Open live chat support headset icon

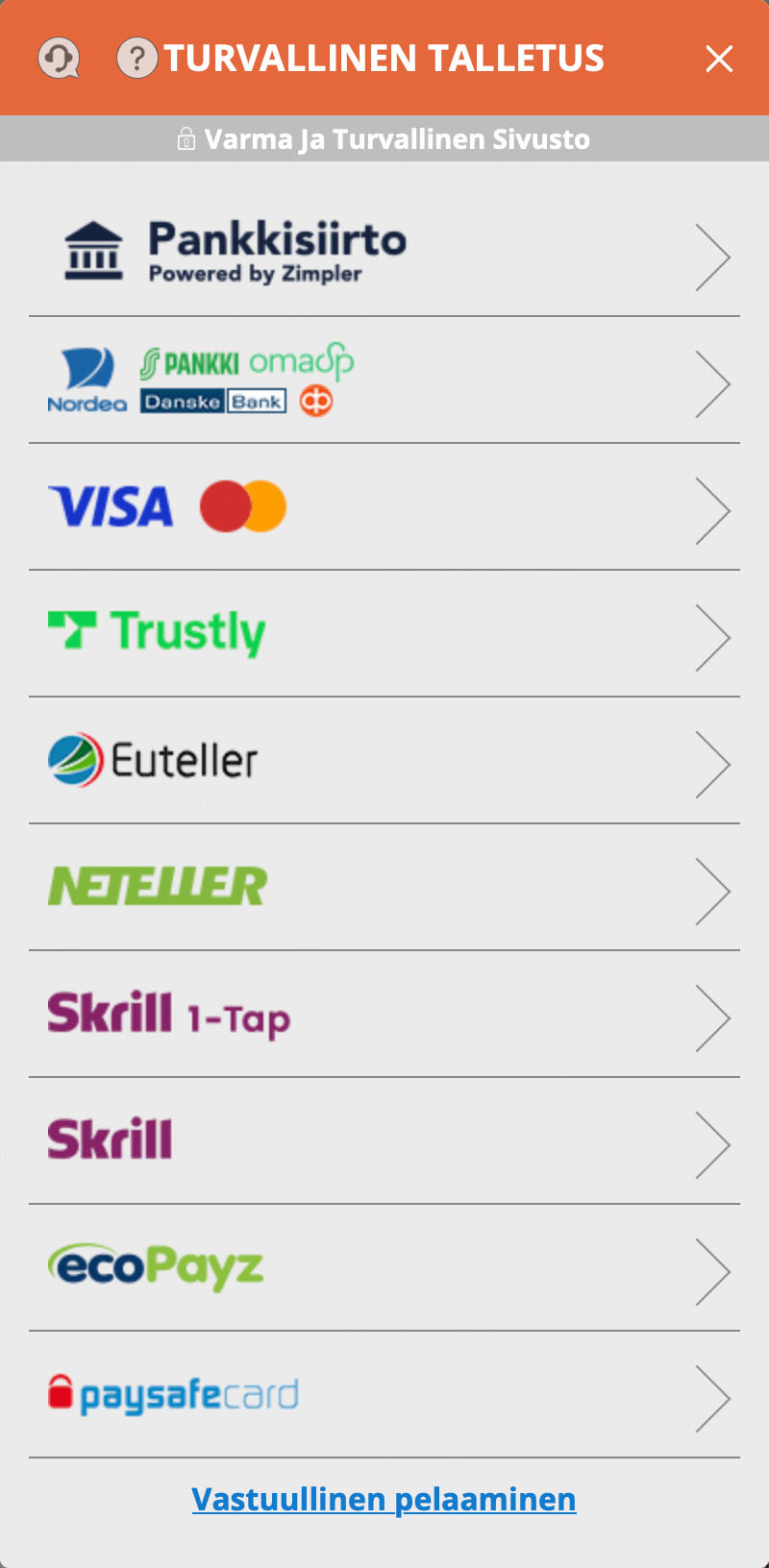point(59,59)
